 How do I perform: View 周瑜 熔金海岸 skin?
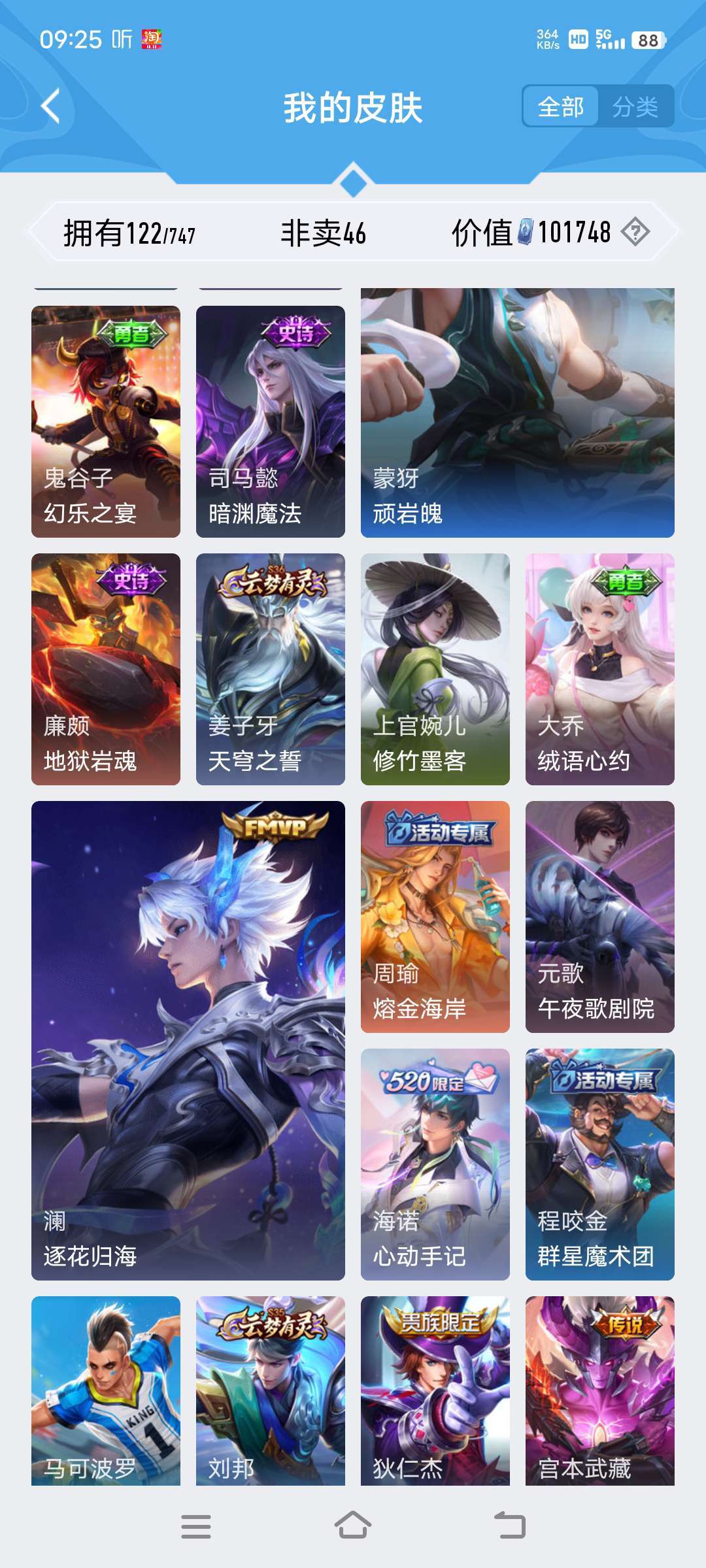[435, 917]
